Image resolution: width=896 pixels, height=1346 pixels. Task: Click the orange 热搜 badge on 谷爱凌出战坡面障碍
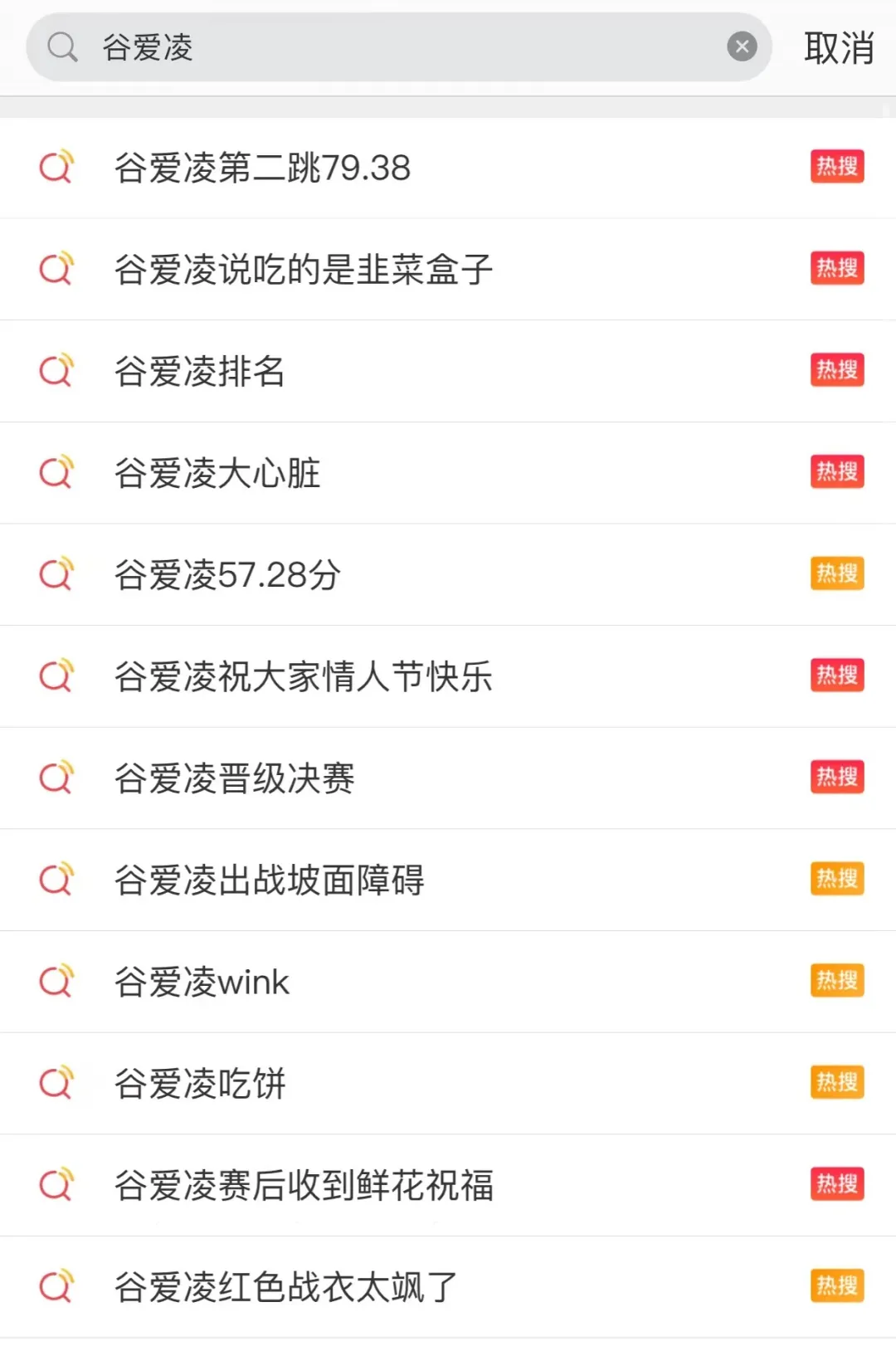[836, 879]
